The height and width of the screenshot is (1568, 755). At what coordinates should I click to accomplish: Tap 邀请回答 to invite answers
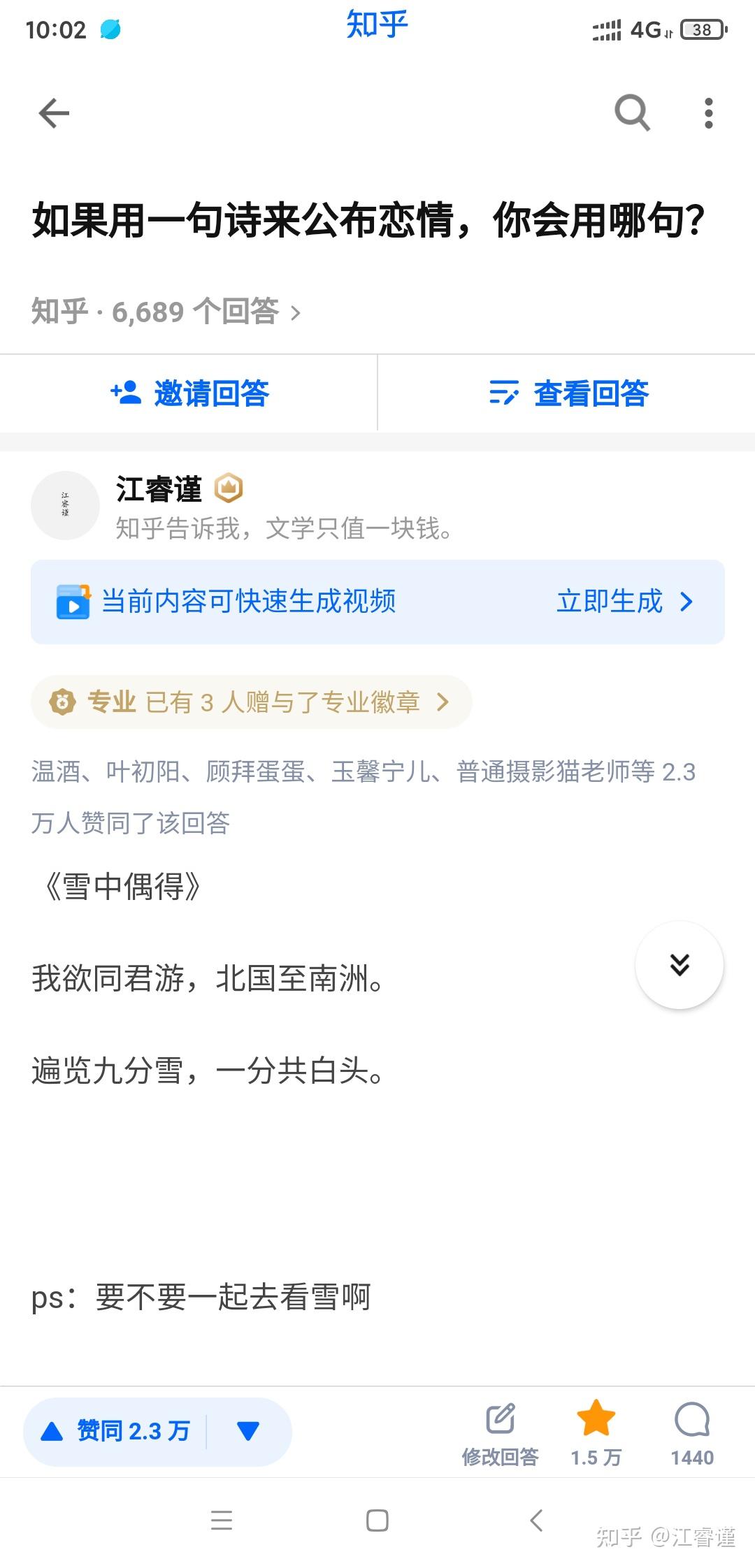pyautogui.click(x=189, y=393)
